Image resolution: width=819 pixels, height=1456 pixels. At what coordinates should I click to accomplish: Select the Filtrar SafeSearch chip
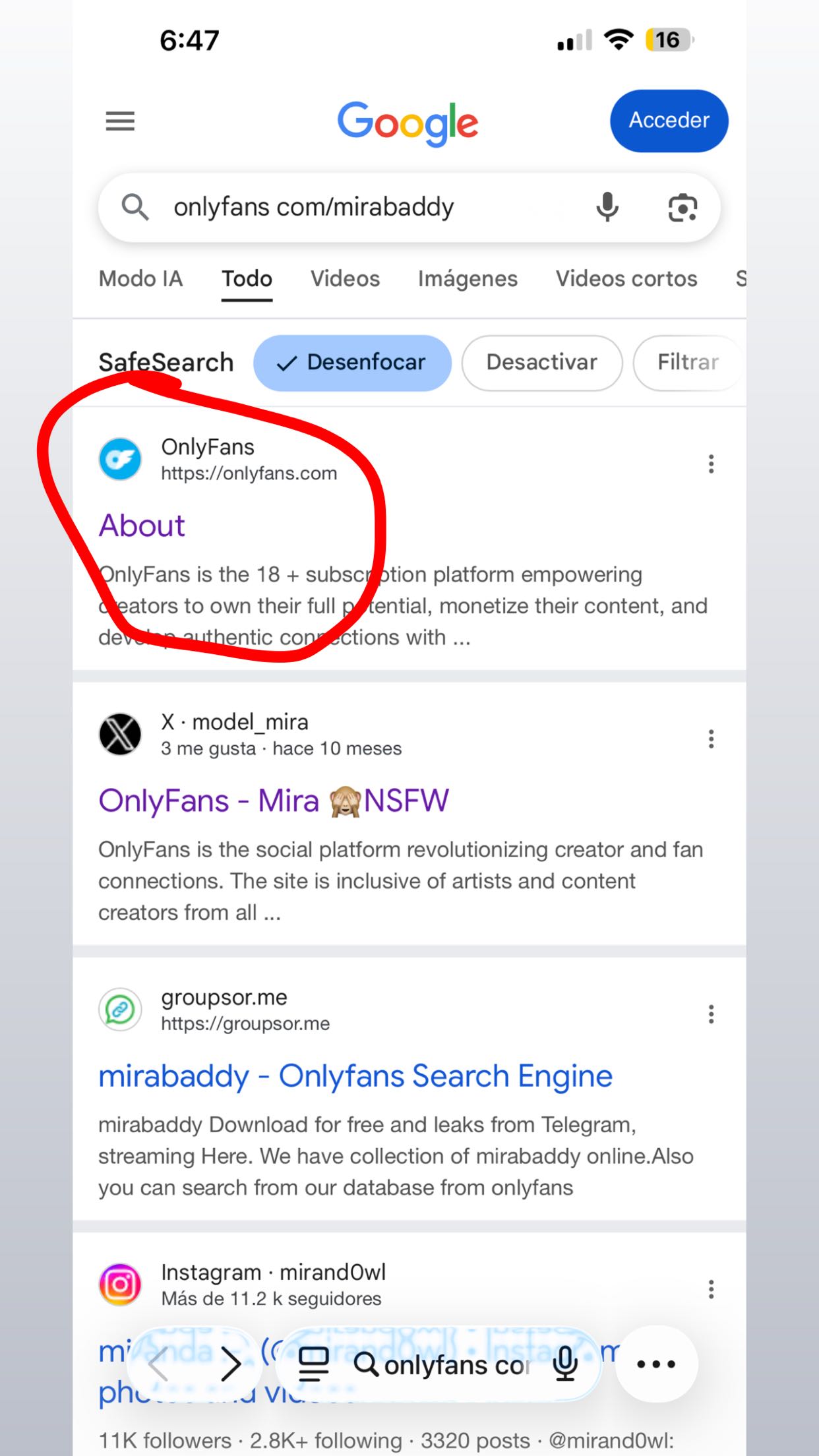point(687,363)
